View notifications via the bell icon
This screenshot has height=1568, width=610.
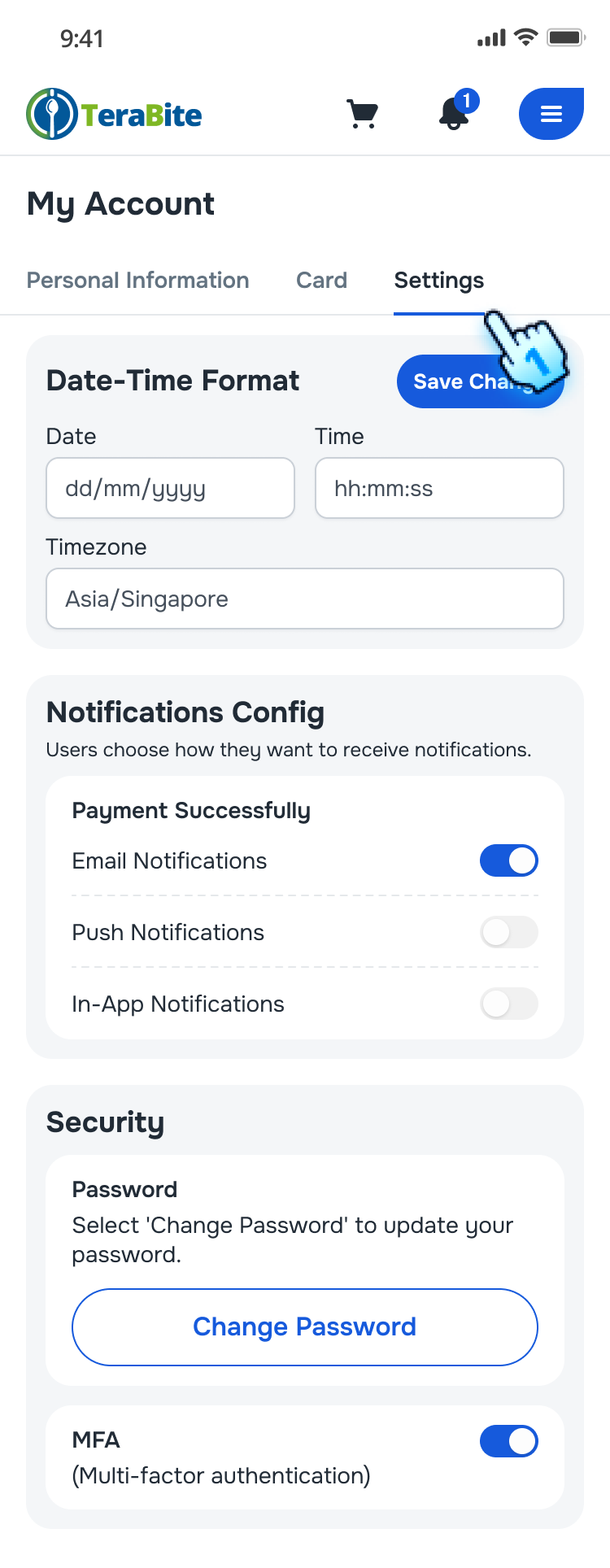pyautogui.click(x=453, y=116)
